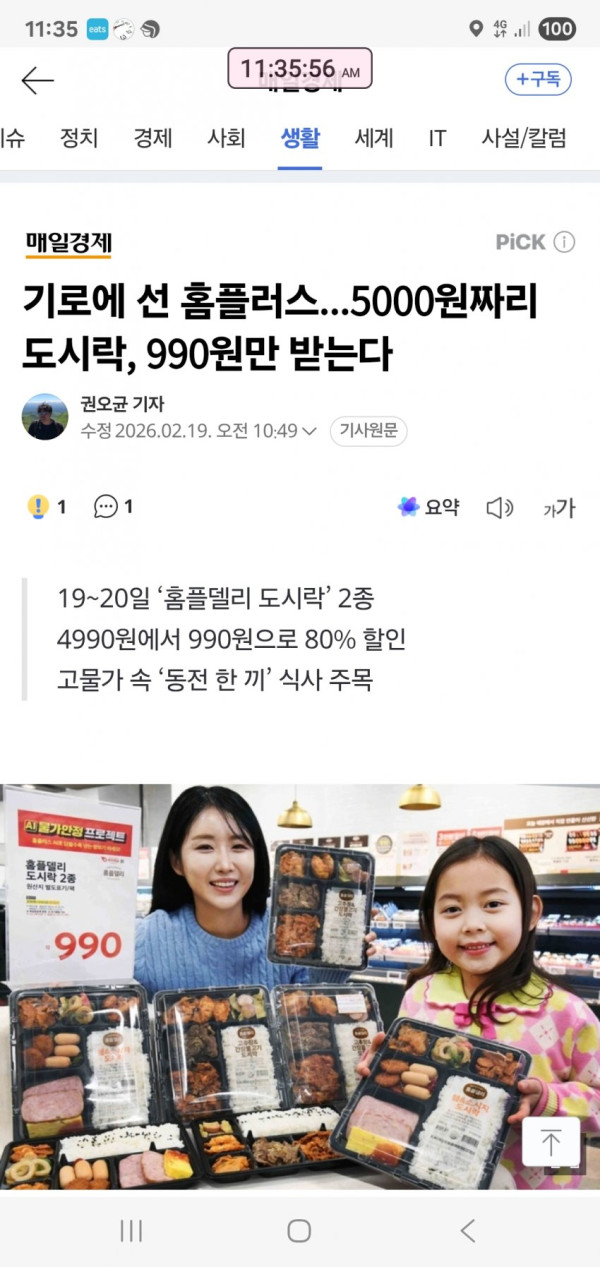Open original article via 기사원문

pyautogui.click(x=368, y=431)
